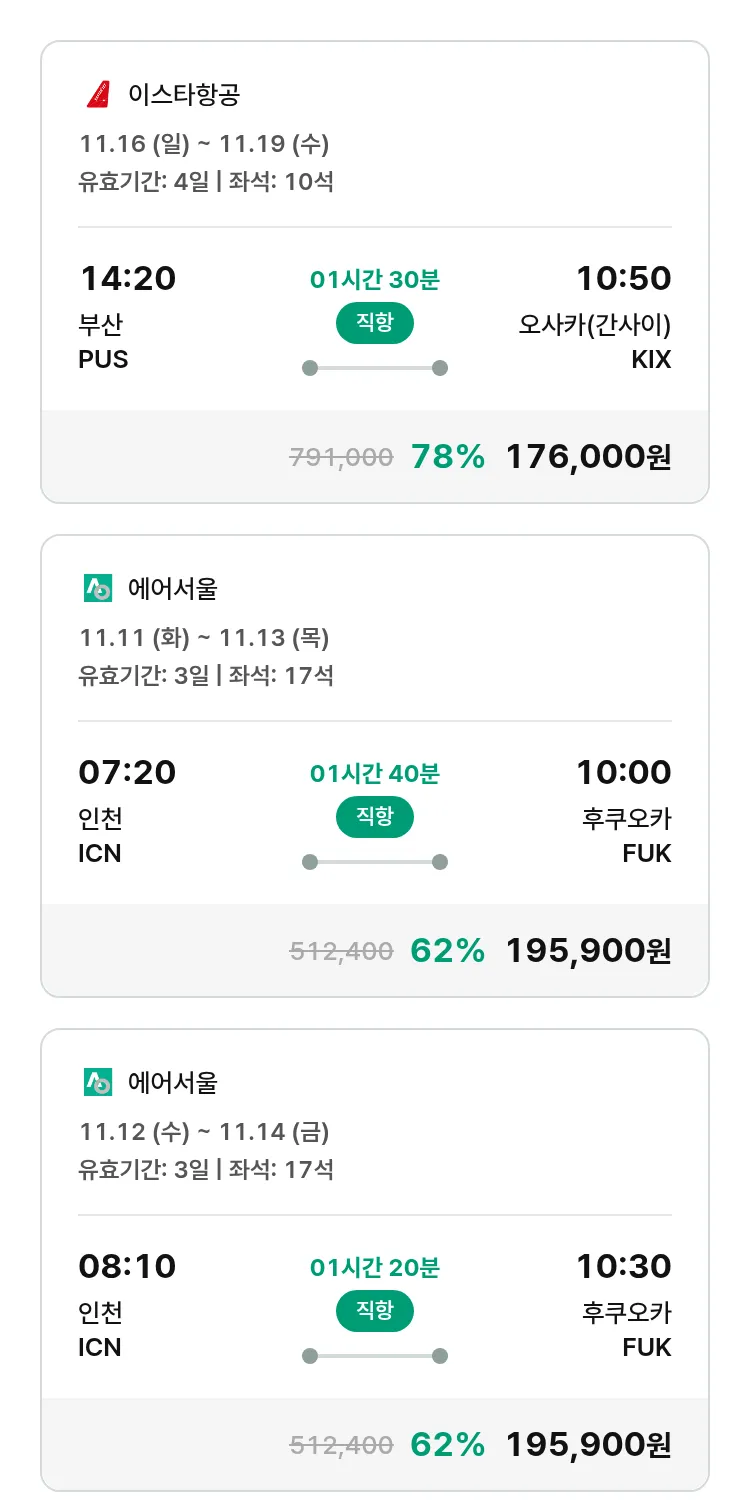Select the 에어서울 logo on the second card
The image size is (750, 1510).
[97, 589]
